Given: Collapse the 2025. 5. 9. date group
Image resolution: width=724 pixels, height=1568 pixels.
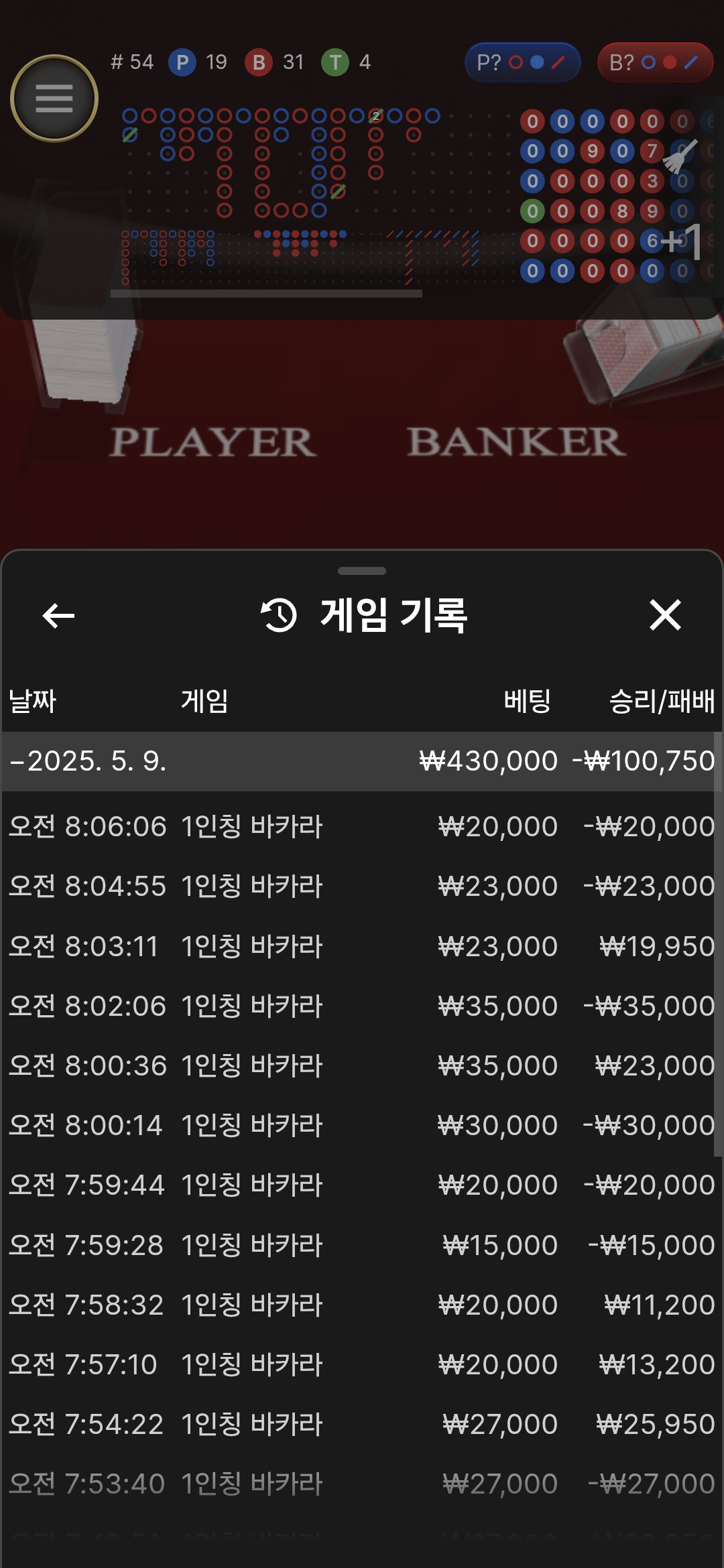Looking at the screenshot, I should pyautogui.click(x=87, y=761).
